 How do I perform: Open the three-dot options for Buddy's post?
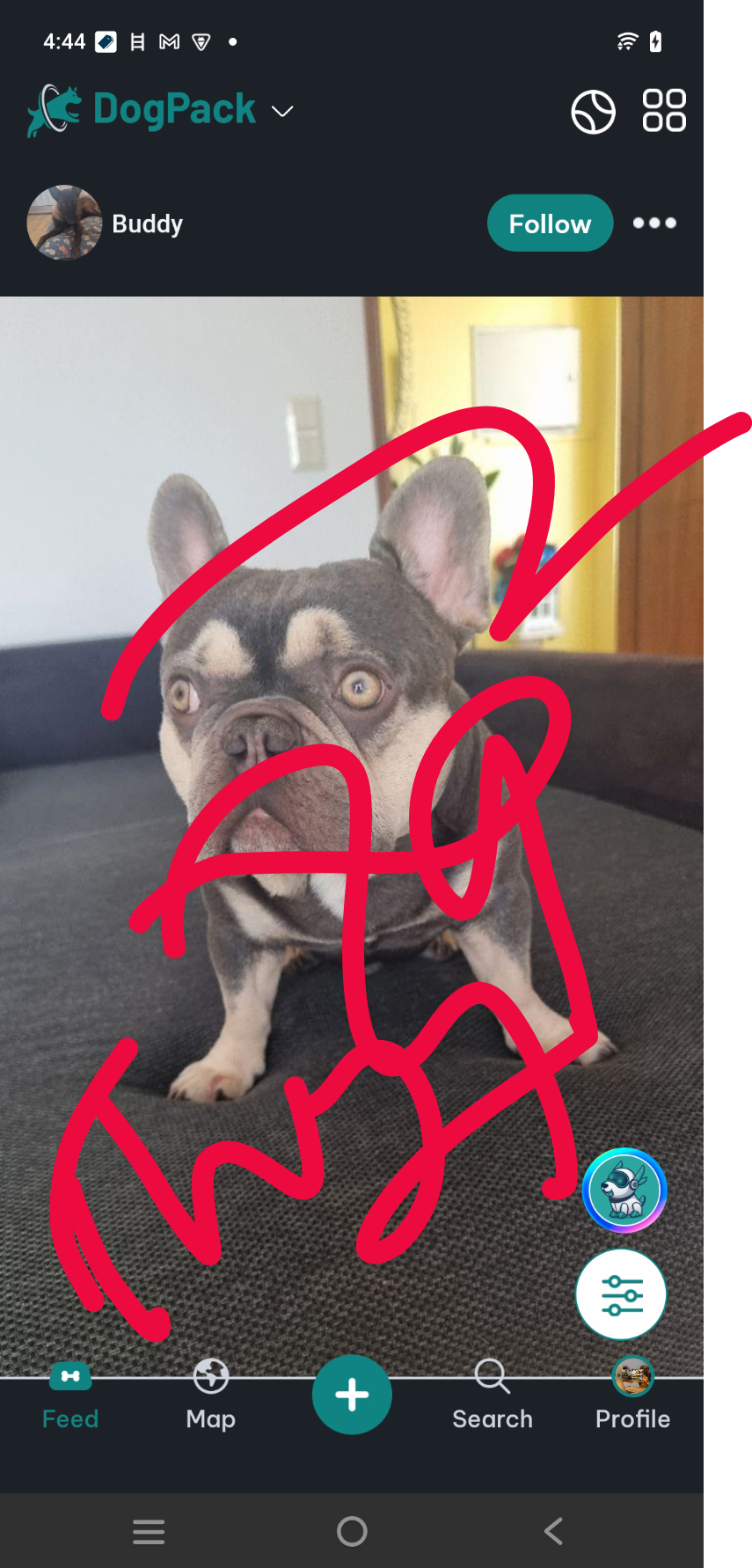654,223
